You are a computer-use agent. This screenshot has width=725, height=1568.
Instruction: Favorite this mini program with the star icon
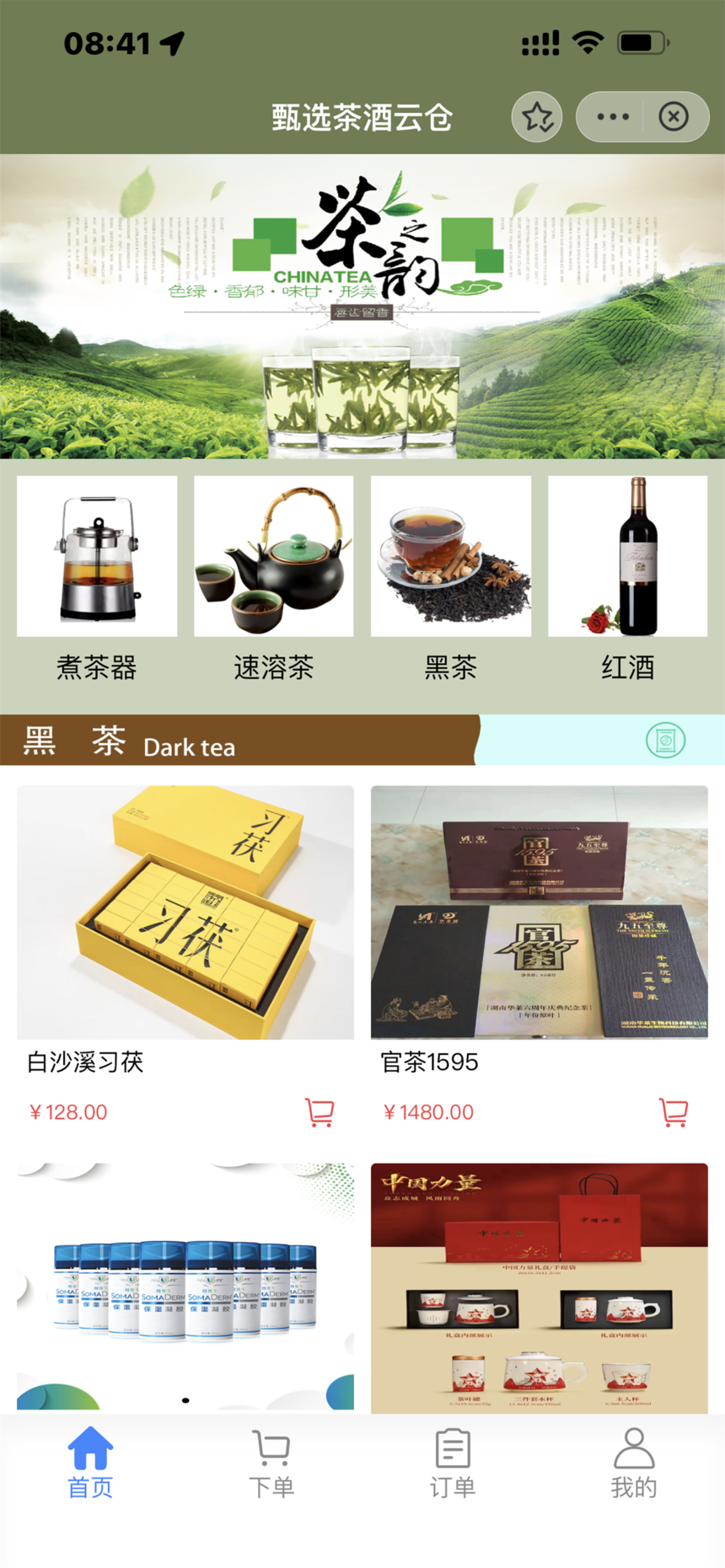coord(537,117)
